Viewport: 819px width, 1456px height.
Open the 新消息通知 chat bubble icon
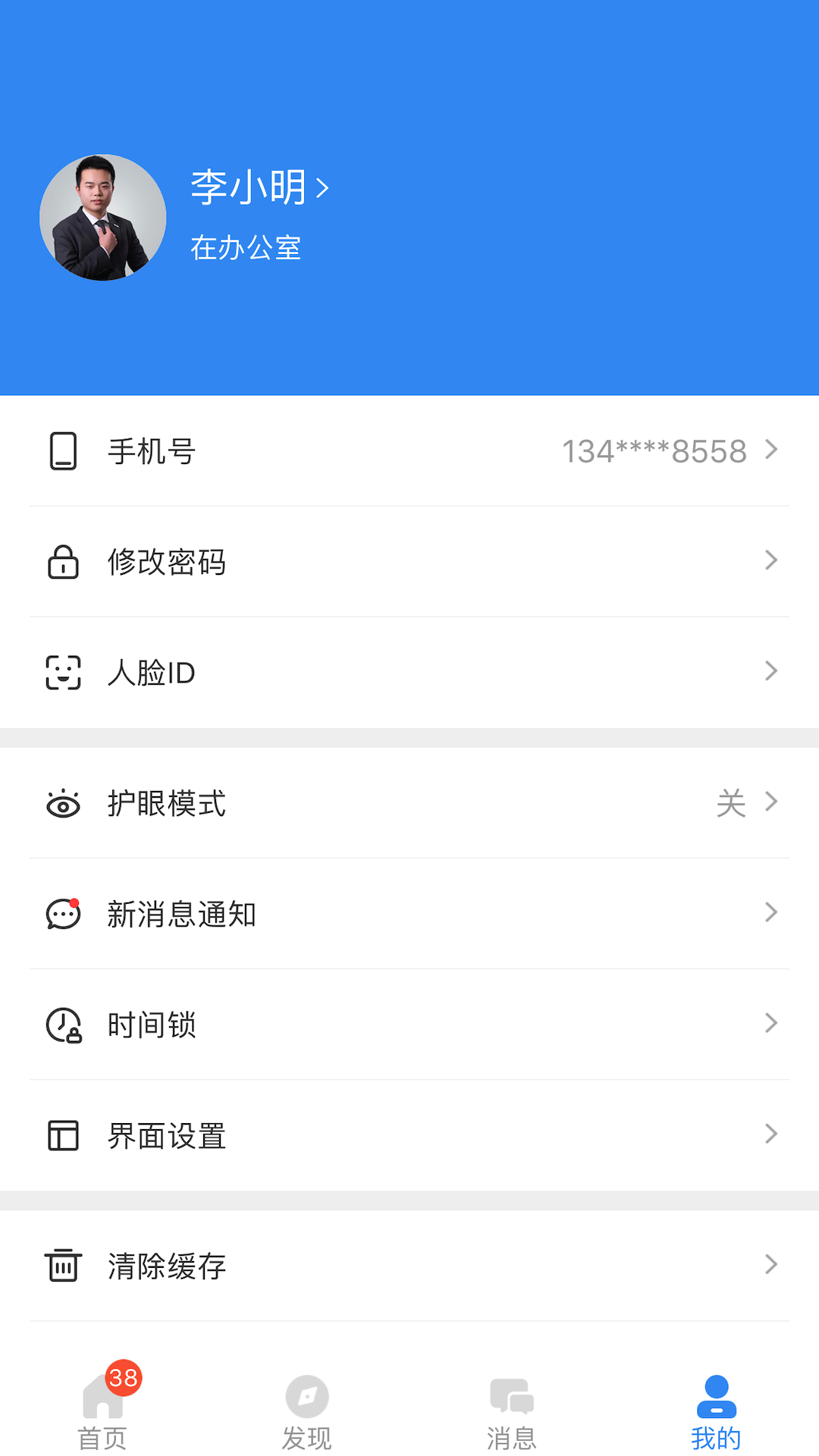click(x=62, y=914)
